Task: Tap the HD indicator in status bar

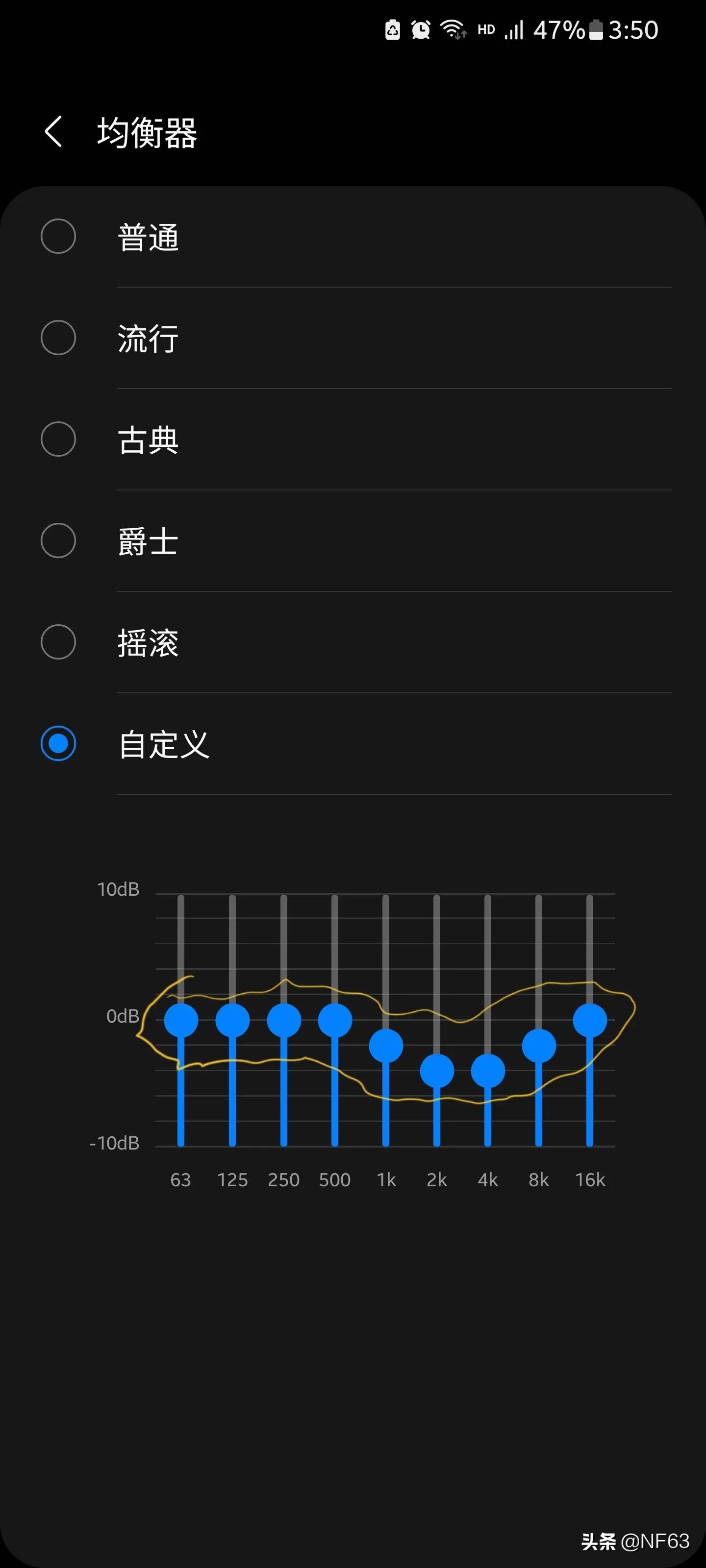Action: tap(485, 29)
